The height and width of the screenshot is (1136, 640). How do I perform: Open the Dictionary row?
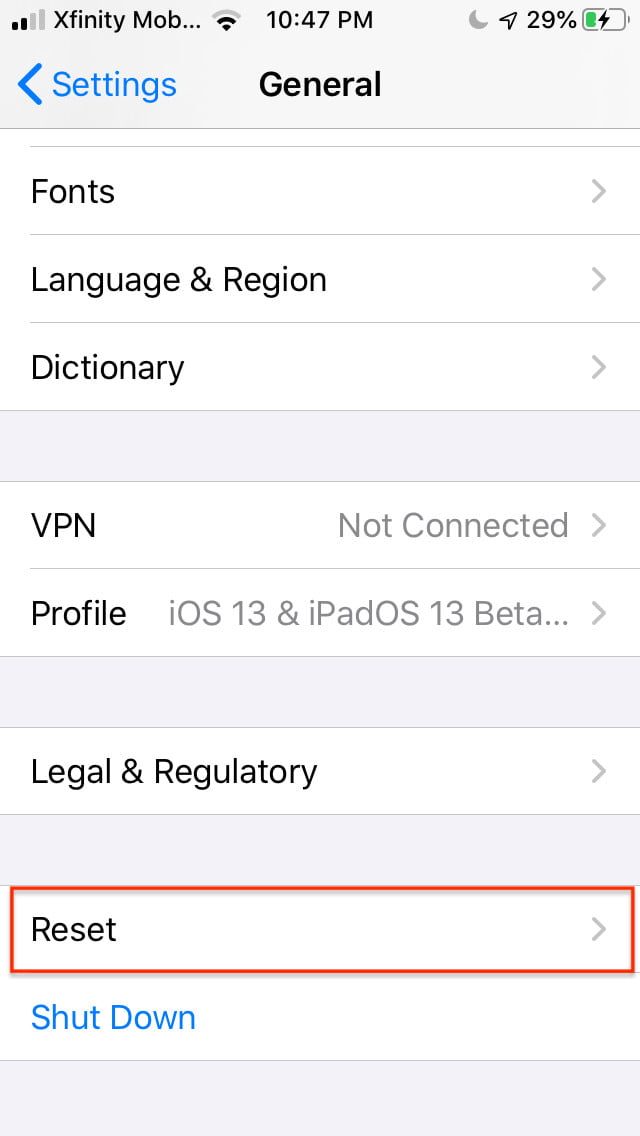[x=320, y=367]
